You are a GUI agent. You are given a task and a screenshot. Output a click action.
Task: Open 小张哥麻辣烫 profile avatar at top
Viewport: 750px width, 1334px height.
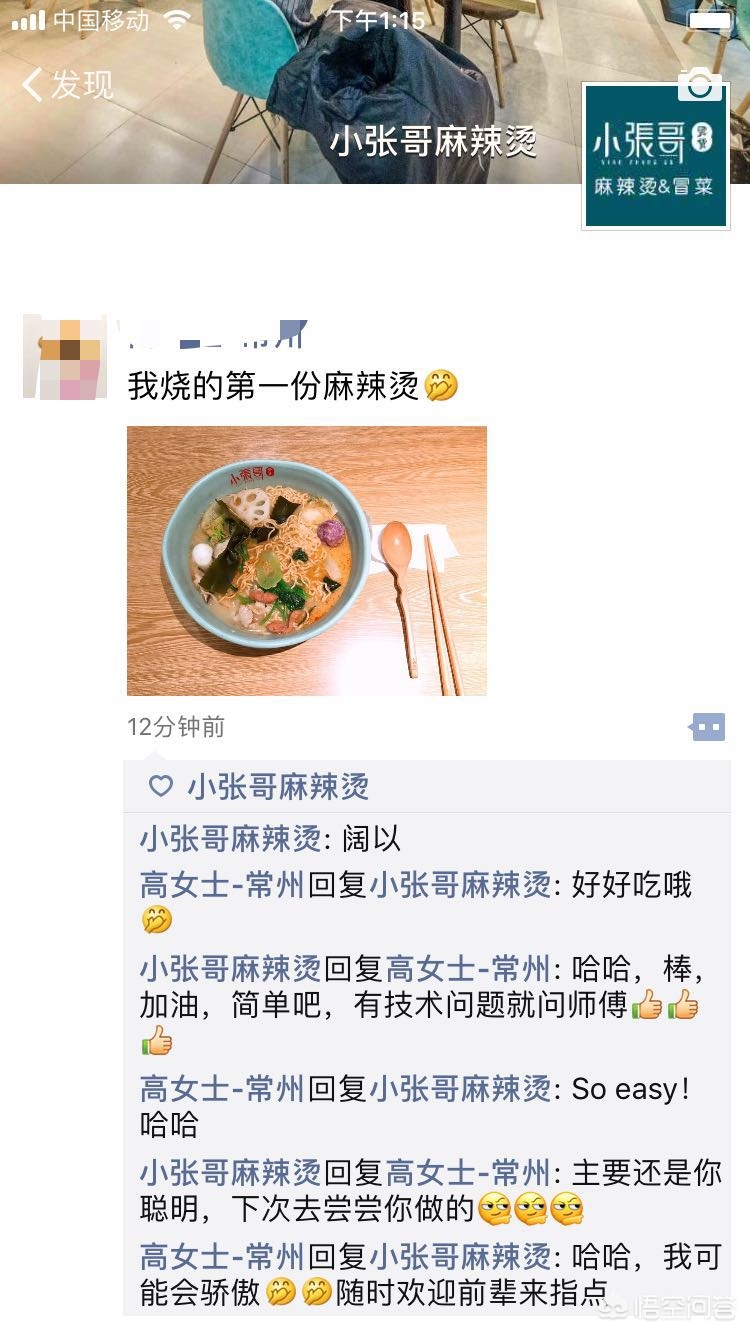[x=656, y=155]
